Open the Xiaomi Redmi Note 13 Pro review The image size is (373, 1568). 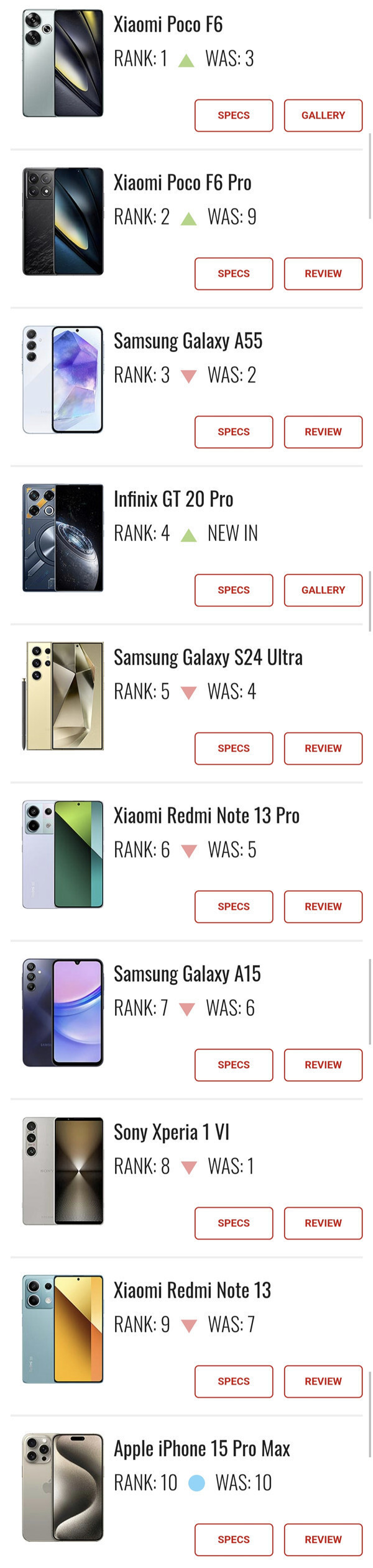[323, 907]
